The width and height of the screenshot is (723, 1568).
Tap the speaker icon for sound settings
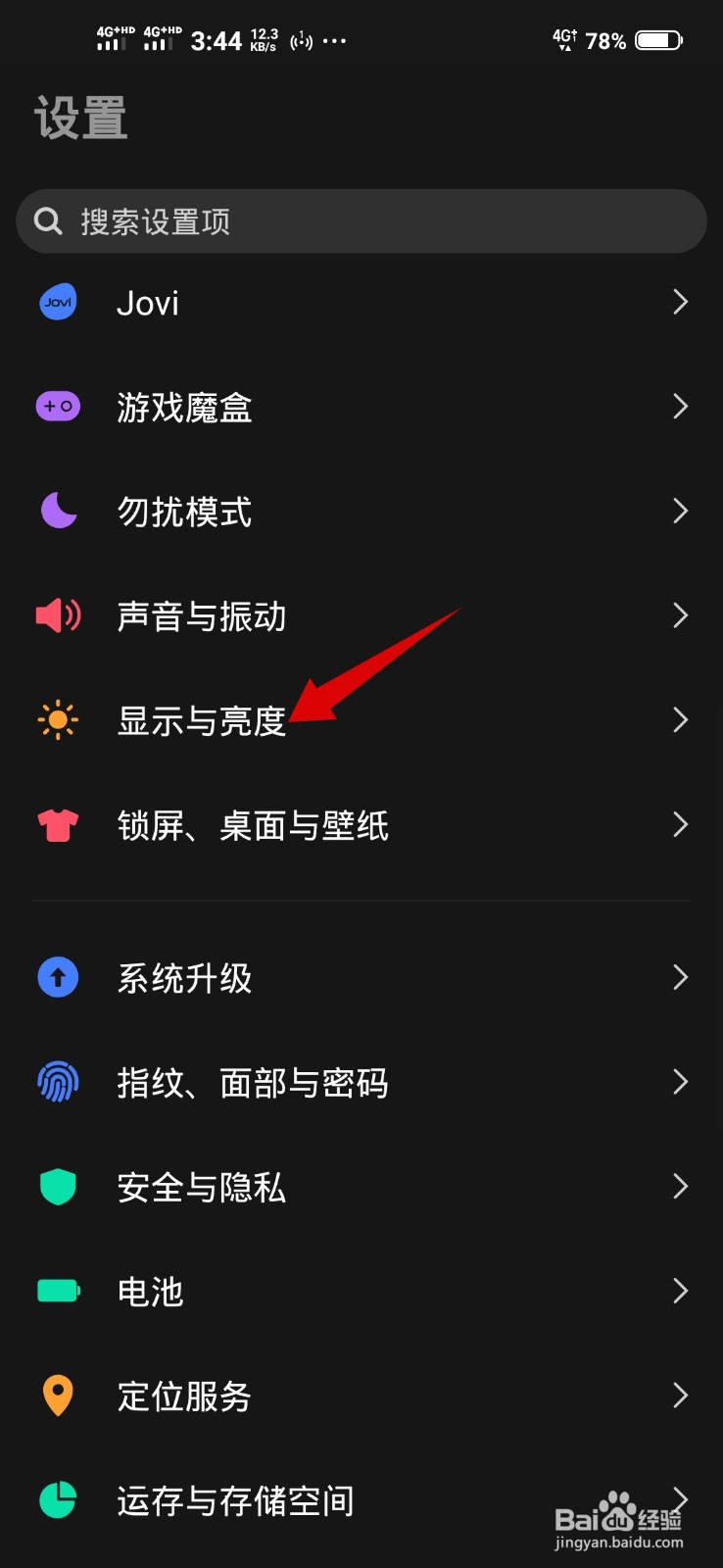(58, 615)
